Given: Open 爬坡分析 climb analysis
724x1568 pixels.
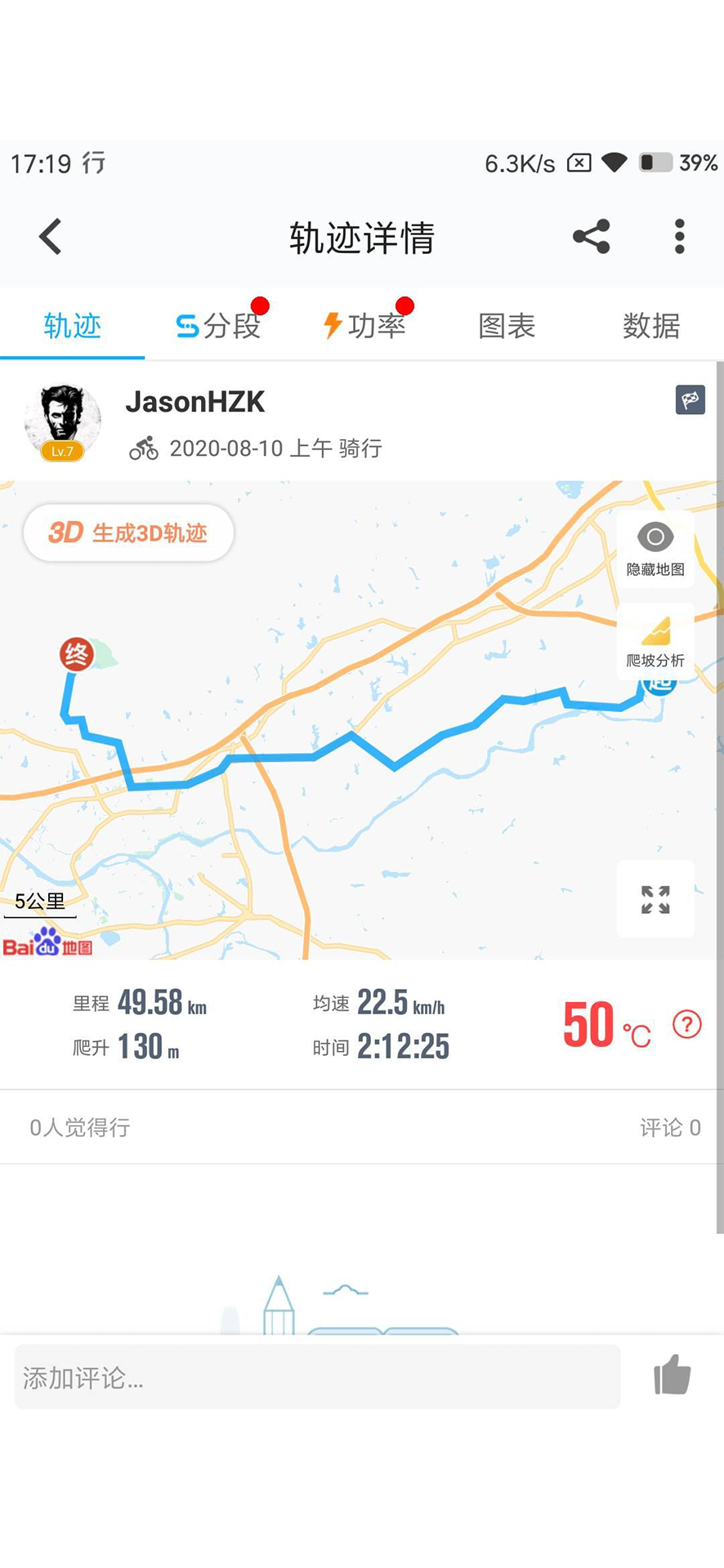Looking at the screenshot, I should click(655, 641).
